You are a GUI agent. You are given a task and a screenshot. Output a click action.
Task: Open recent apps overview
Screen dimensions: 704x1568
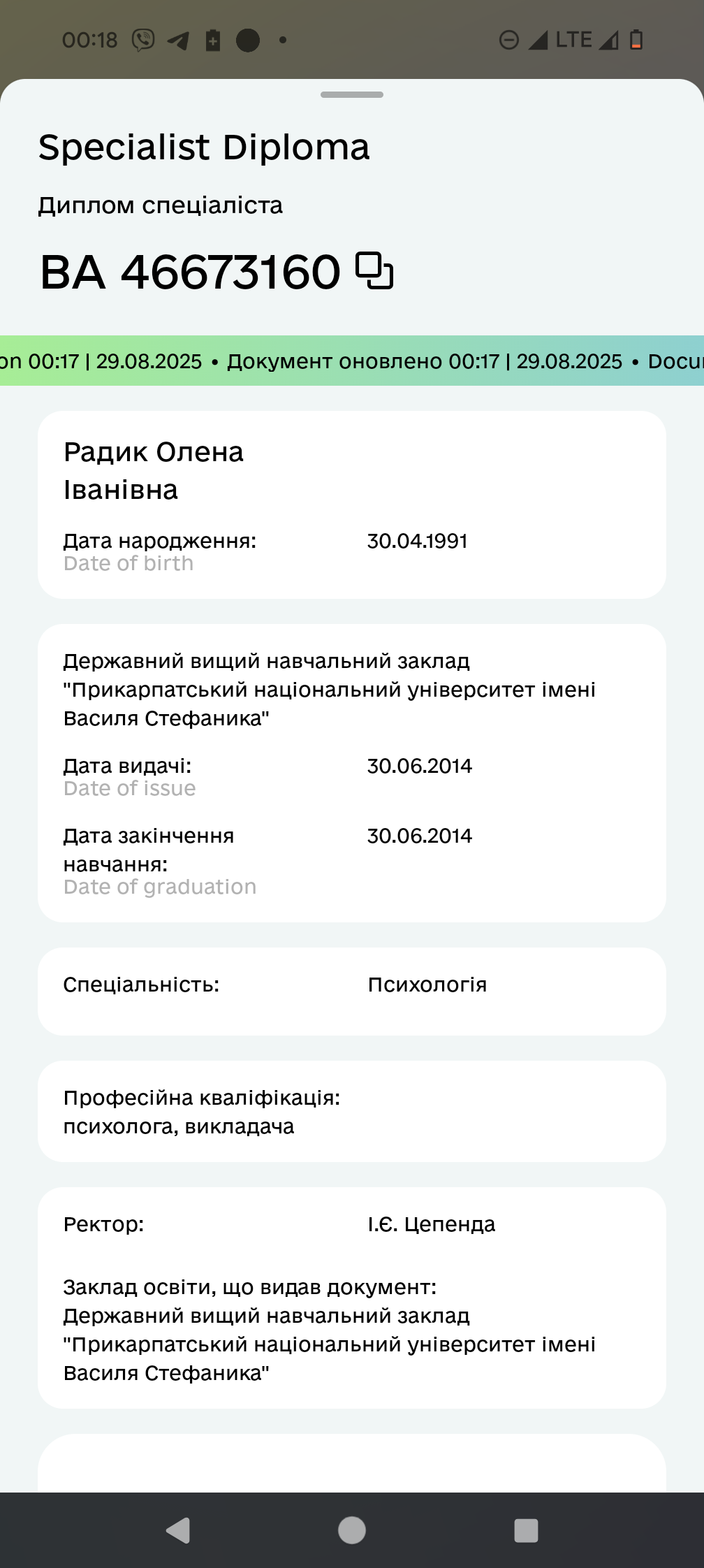point(526,1530)
